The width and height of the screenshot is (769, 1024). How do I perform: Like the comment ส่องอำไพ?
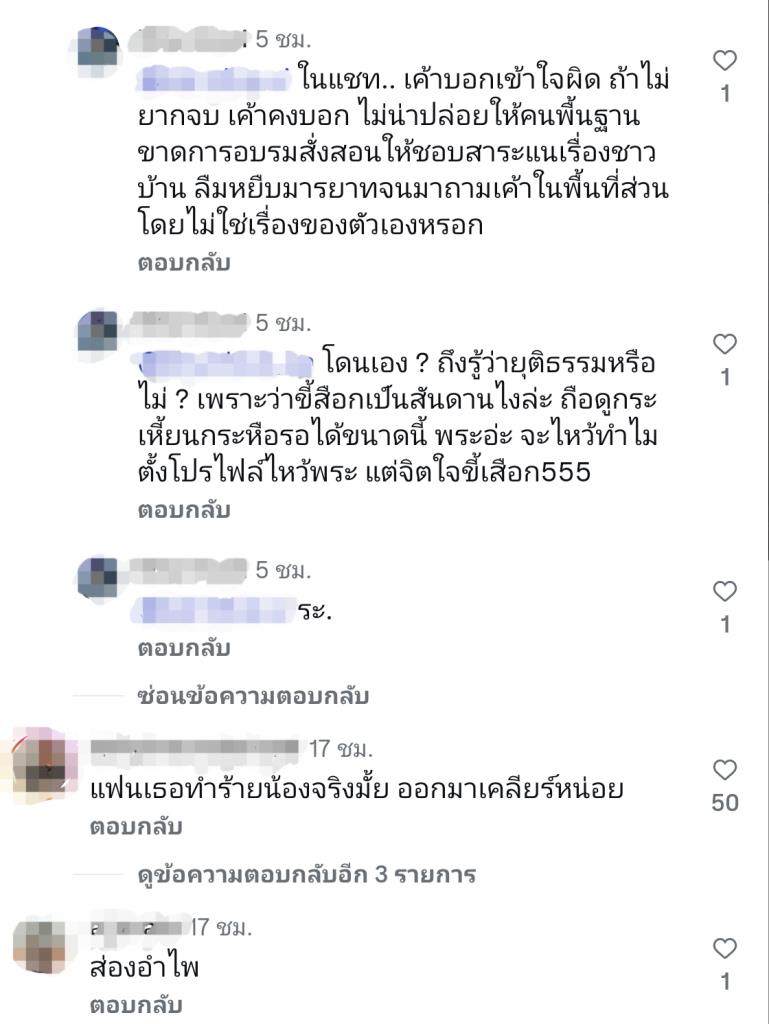724,948
